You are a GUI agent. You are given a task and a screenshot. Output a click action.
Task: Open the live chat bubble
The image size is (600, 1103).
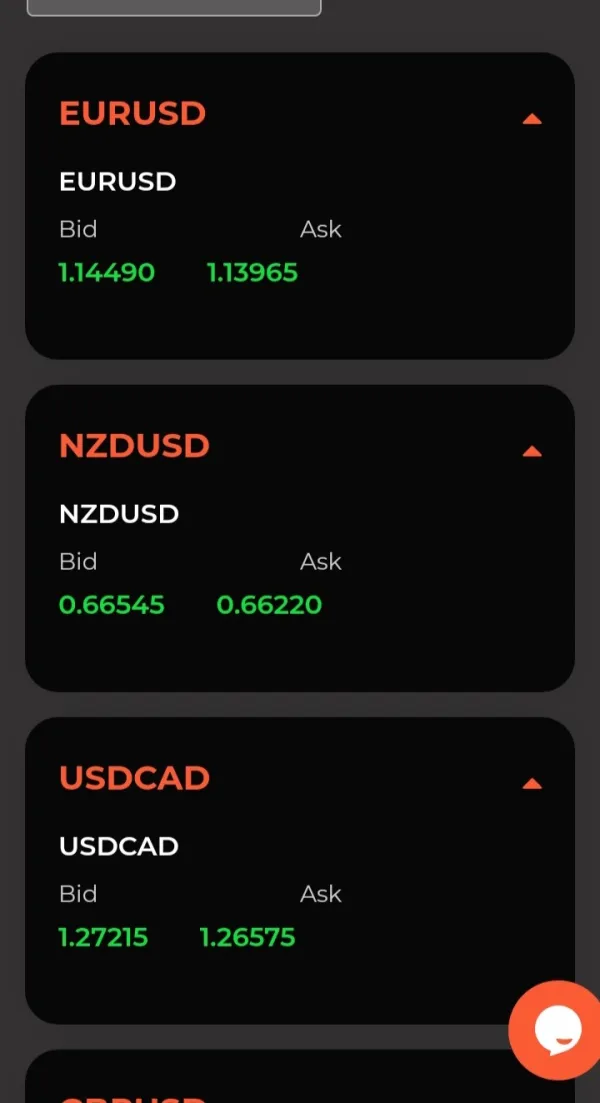[556, 1030]
